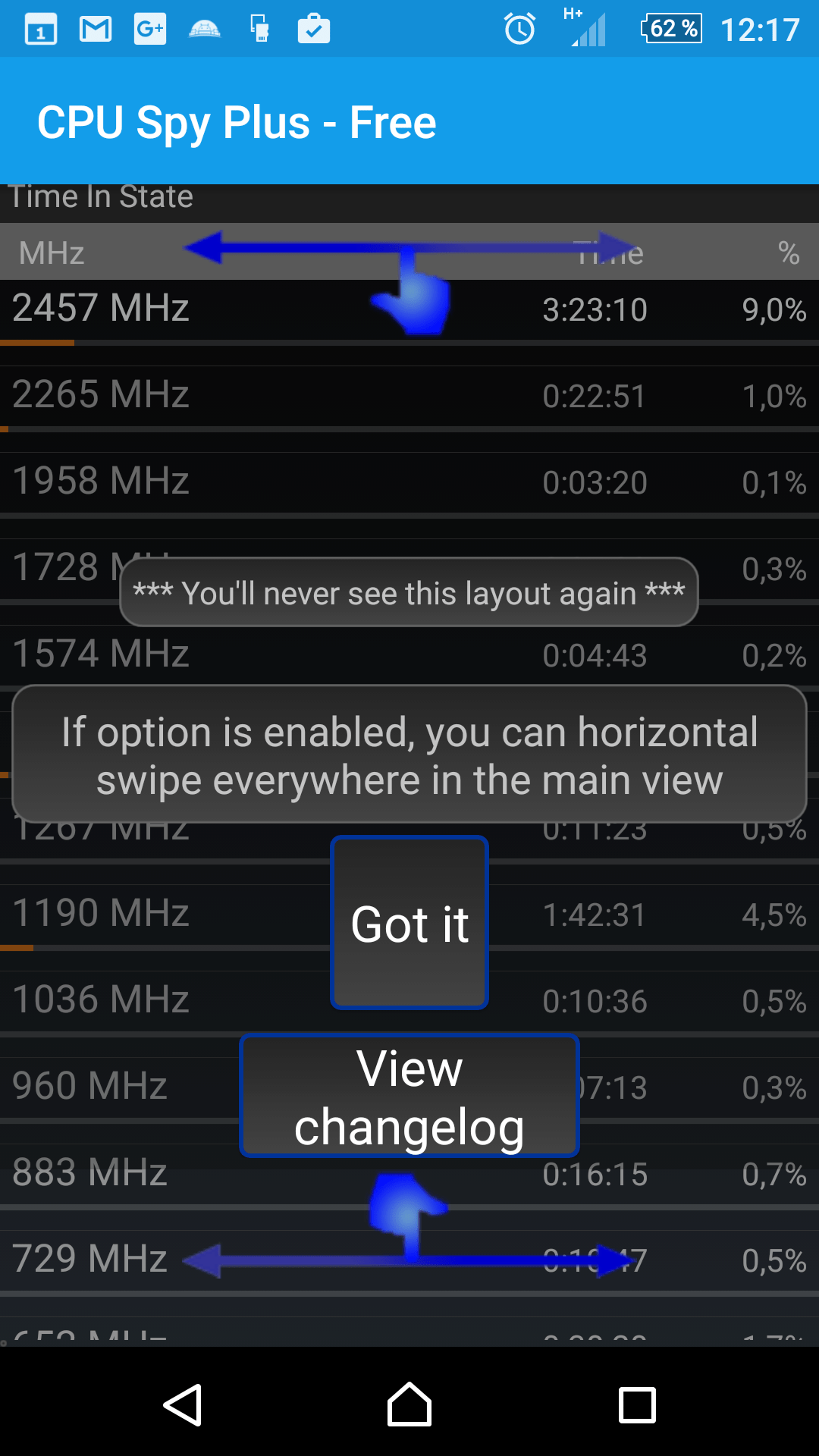Viewport: 819px width, 1456px height.
Task: Dismiss the tutorial with Got it
Action: (x=409, y=923)
